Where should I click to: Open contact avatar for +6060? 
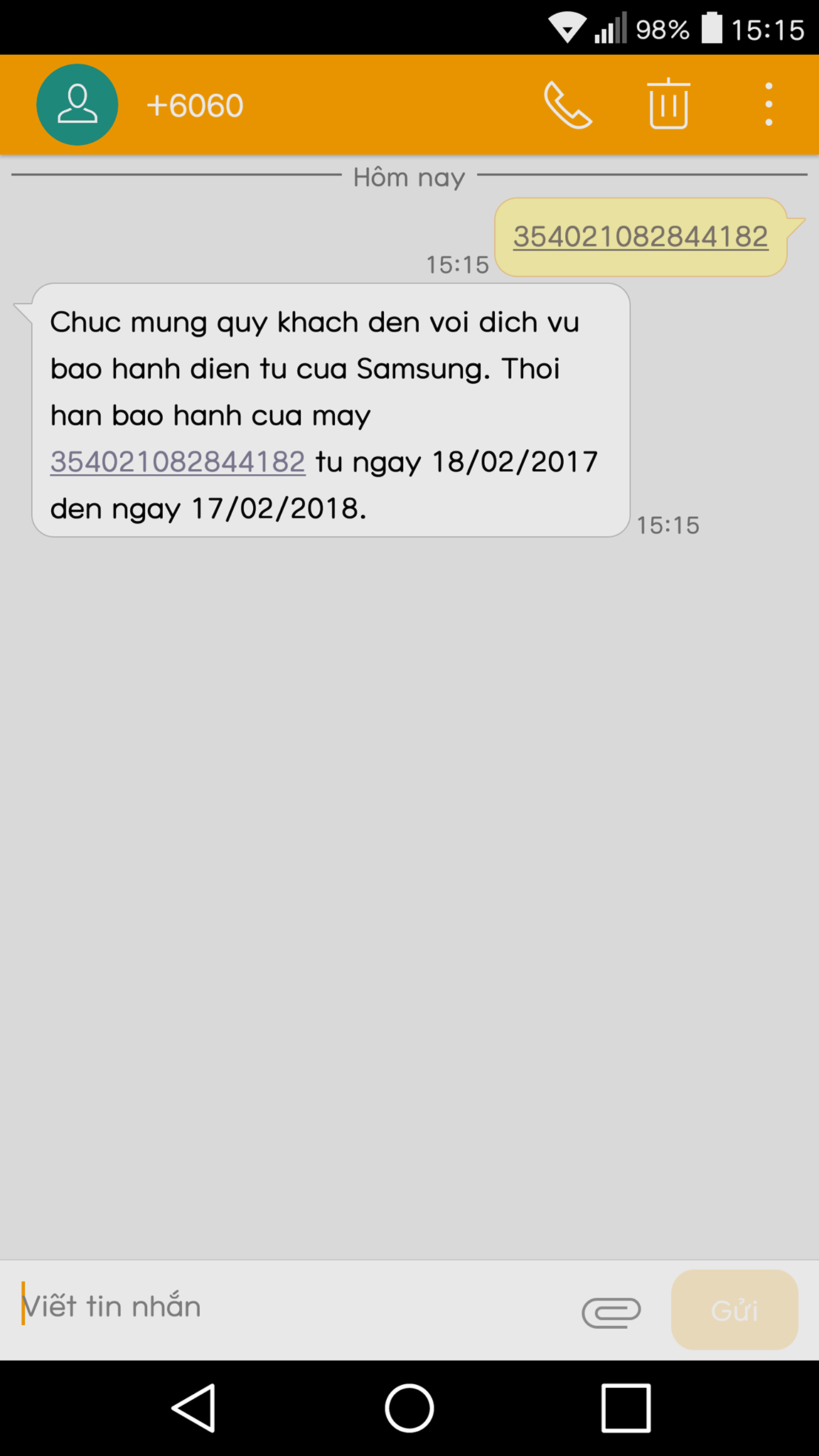click(77, 105)
